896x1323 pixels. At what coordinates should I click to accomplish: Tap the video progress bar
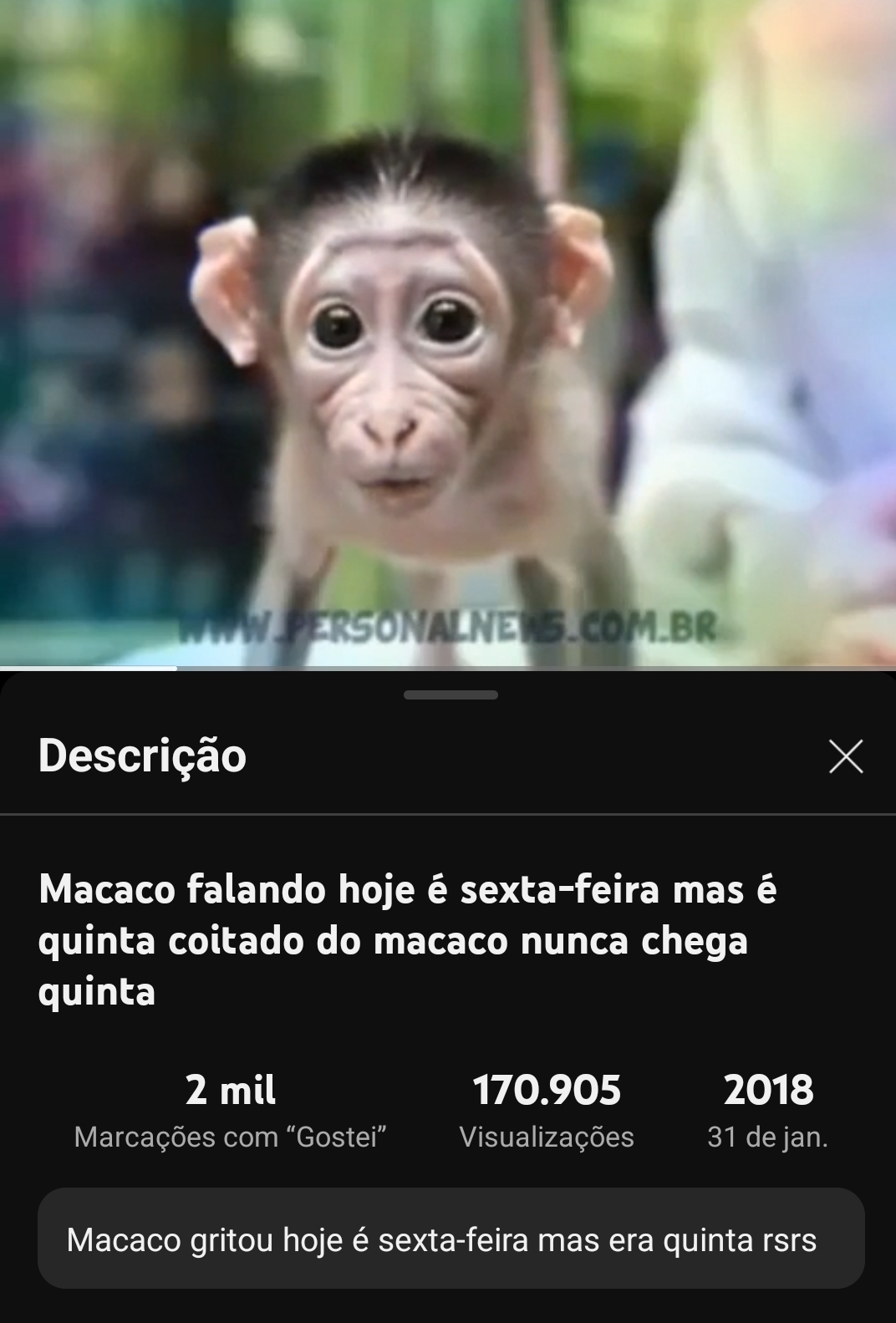click(448, 668)
